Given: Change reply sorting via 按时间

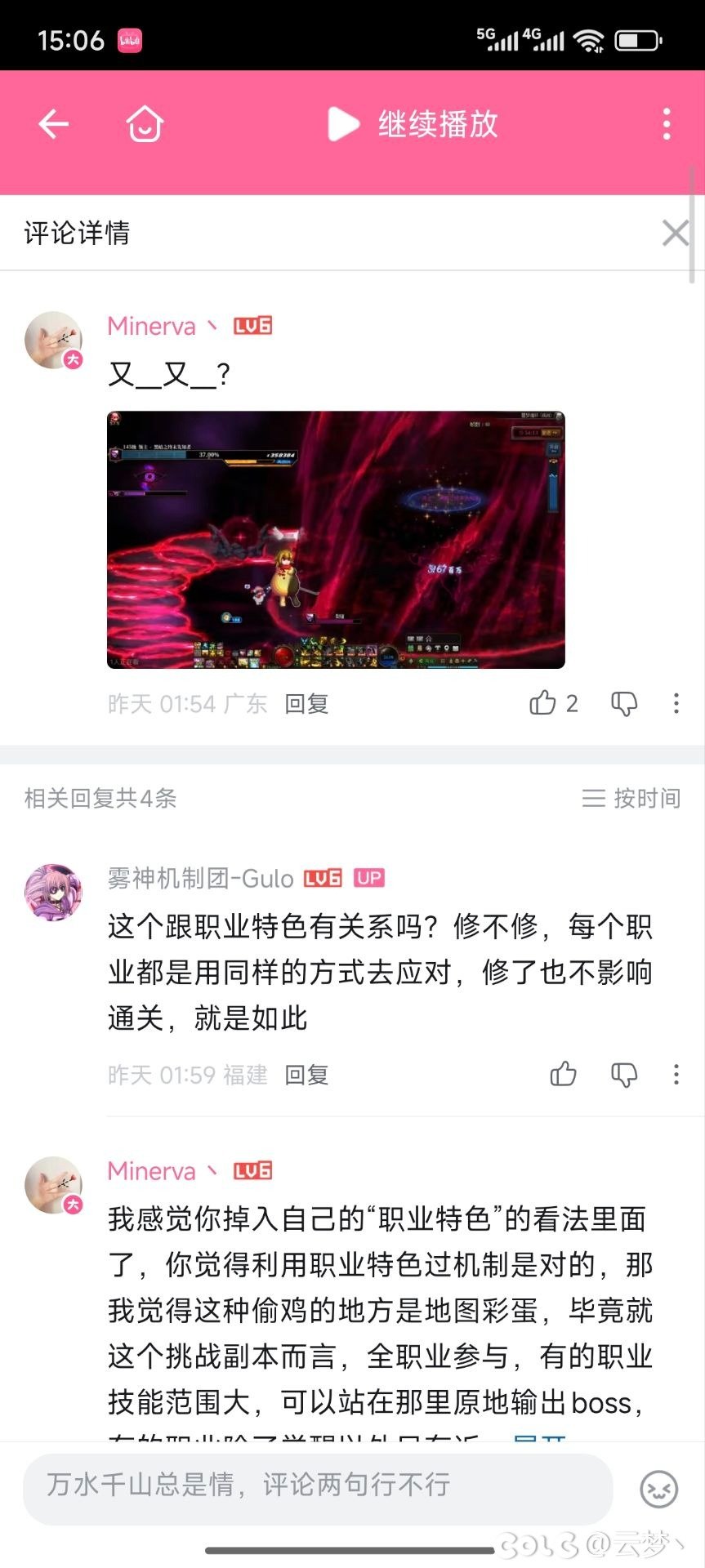Looking at the screenshot, I should point(631,798).
